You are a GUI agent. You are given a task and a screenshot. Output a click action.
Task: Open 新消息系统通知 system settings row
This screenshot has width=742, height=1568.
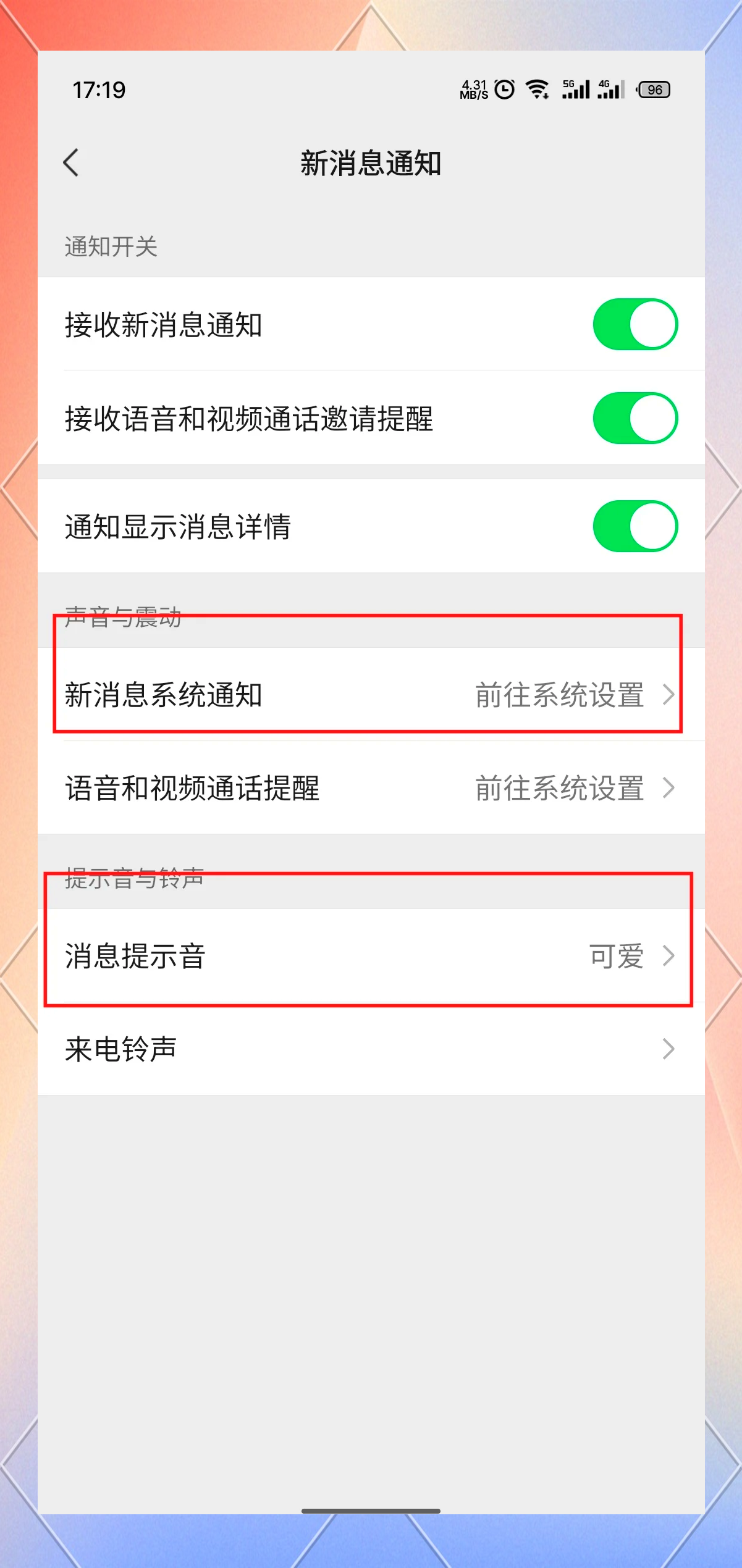[371, 695]
